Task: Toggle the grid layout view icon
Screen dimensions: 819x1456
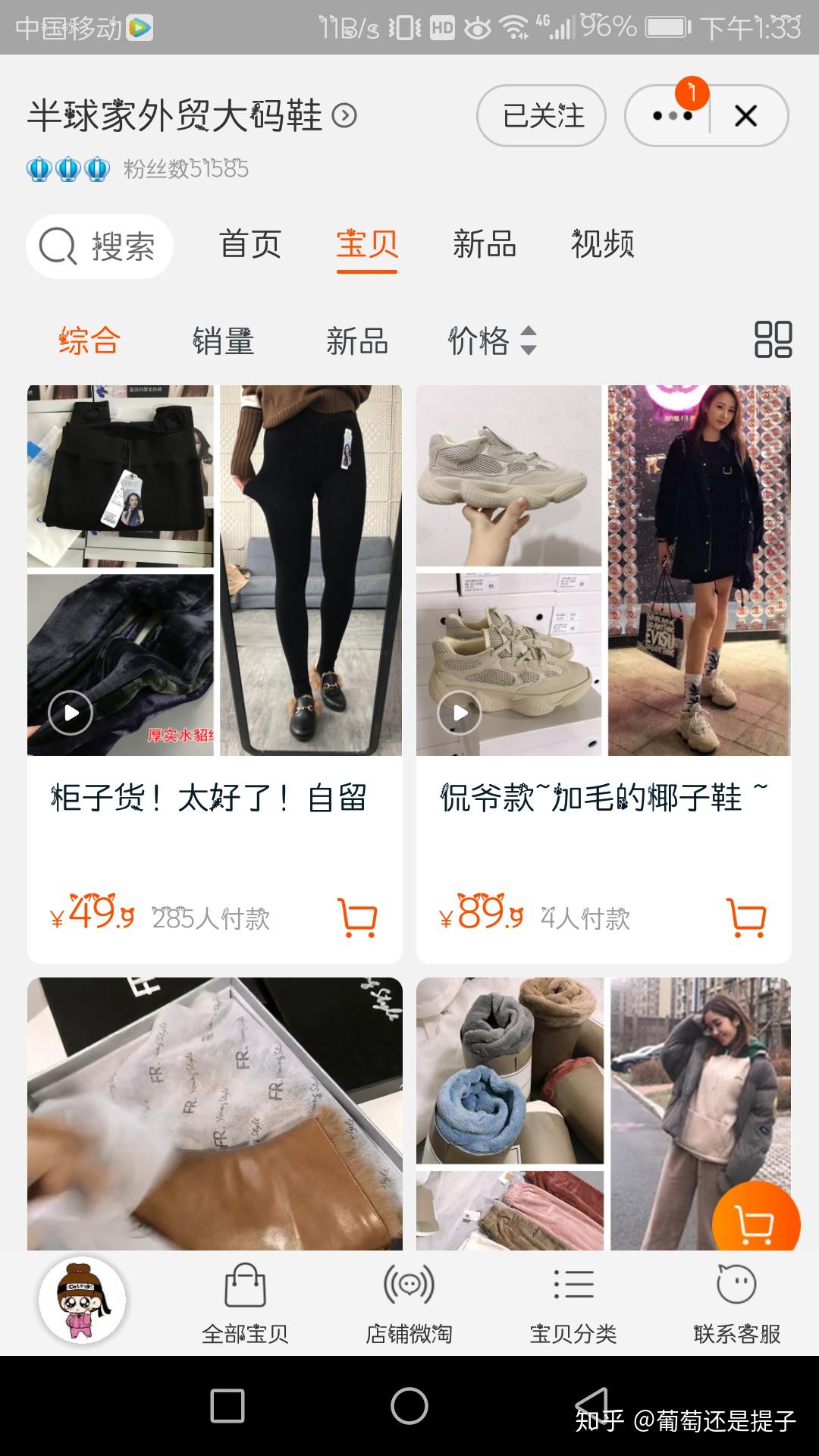Action: [773, 340]
